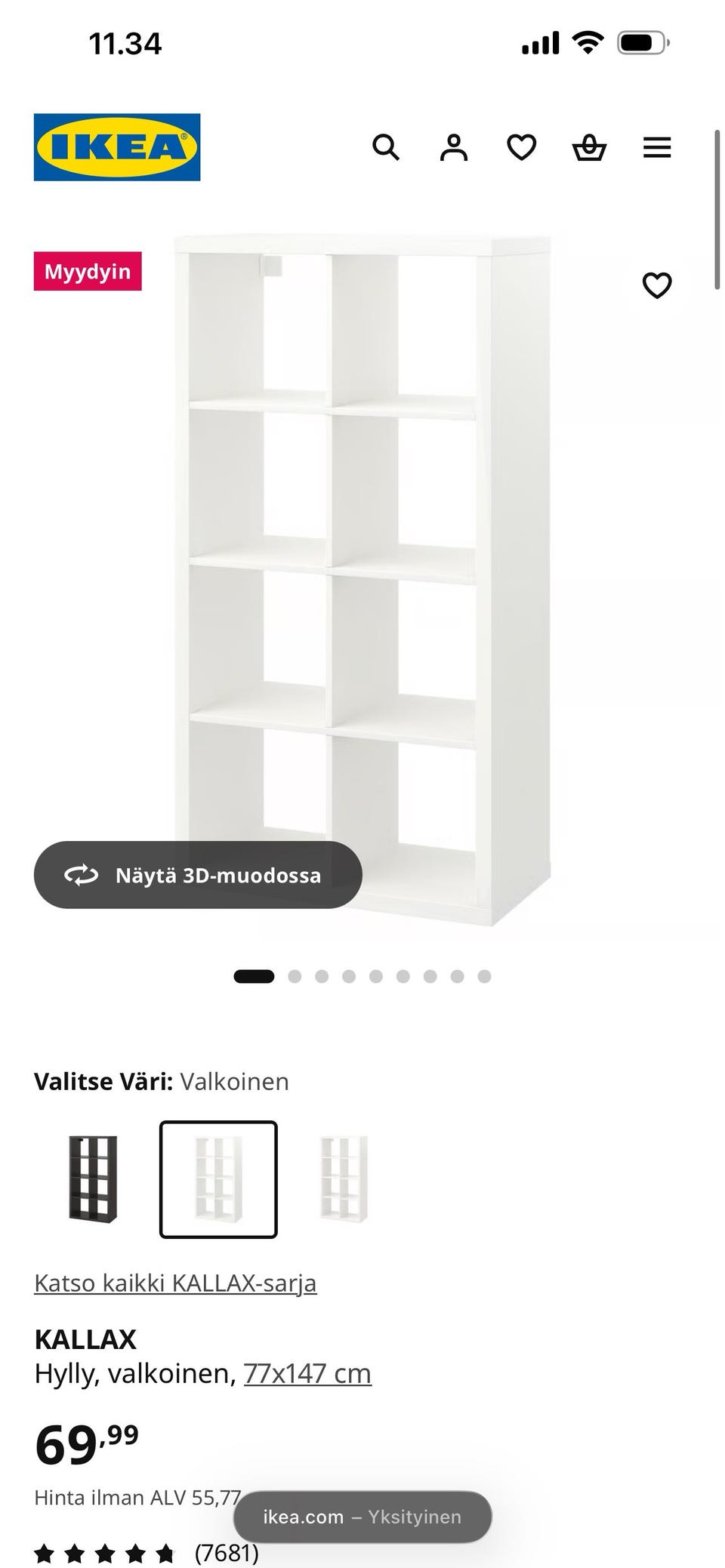
Task: Open the ikea.com Yksityinen address bar
Action: [x=362, y=1516]
